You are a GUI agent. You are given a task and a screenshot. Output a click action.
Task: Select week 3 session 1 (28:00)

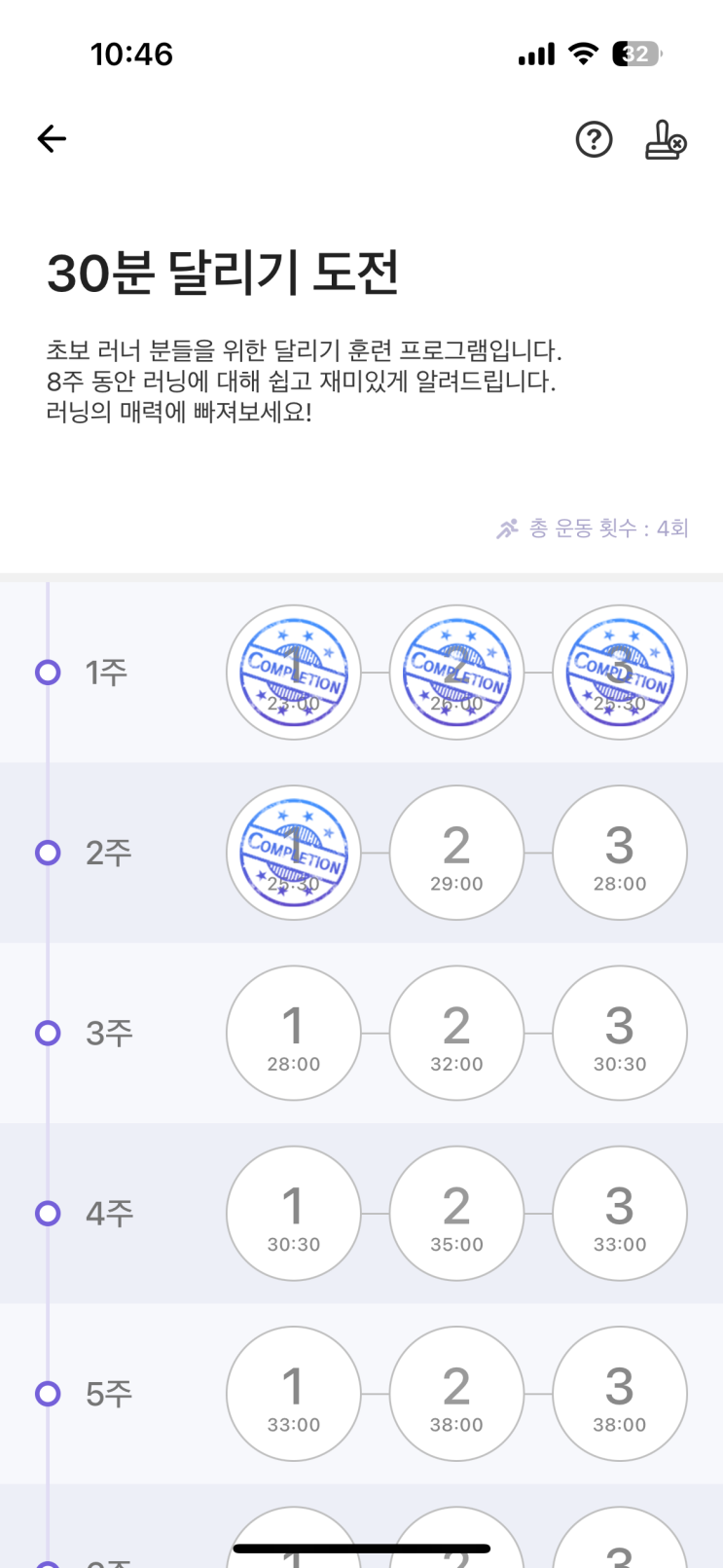click(294, 1033)
